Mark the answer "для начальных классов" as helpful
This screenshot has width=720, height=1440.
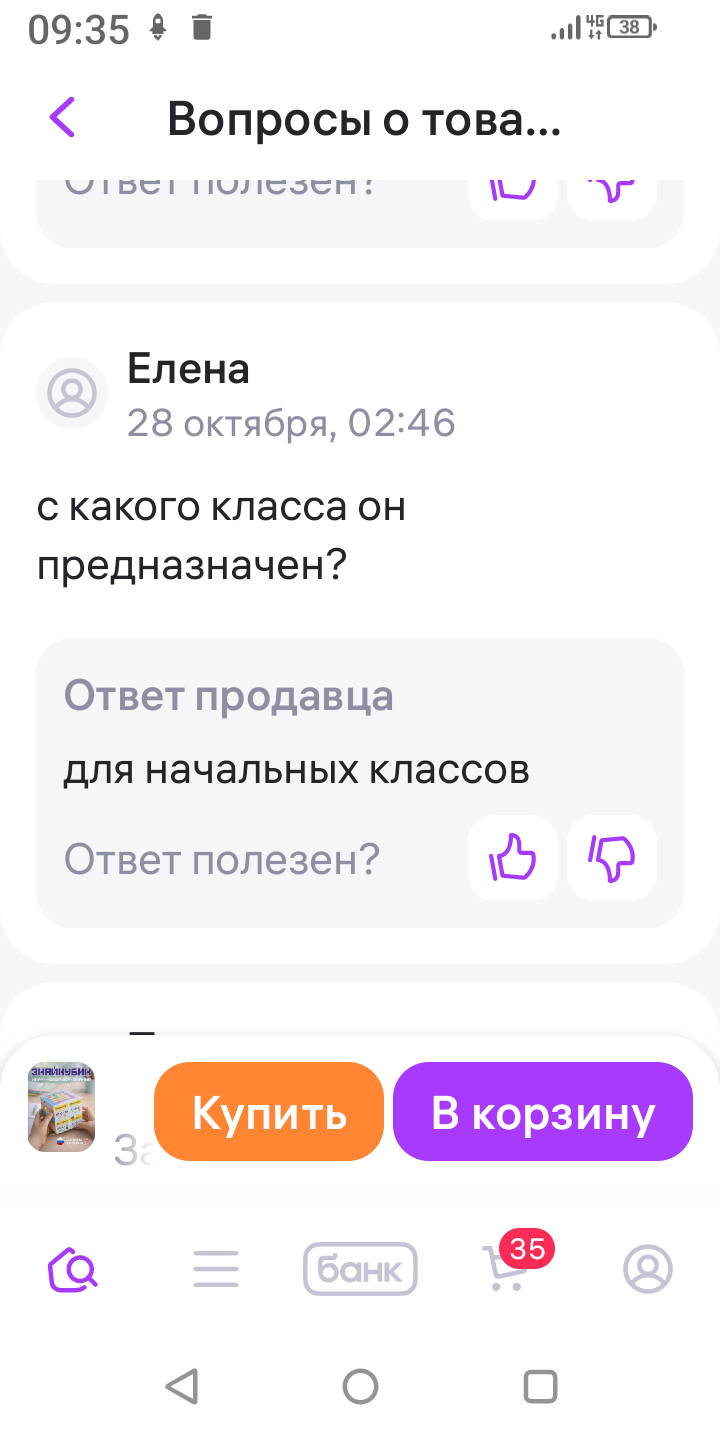(512, 858)
